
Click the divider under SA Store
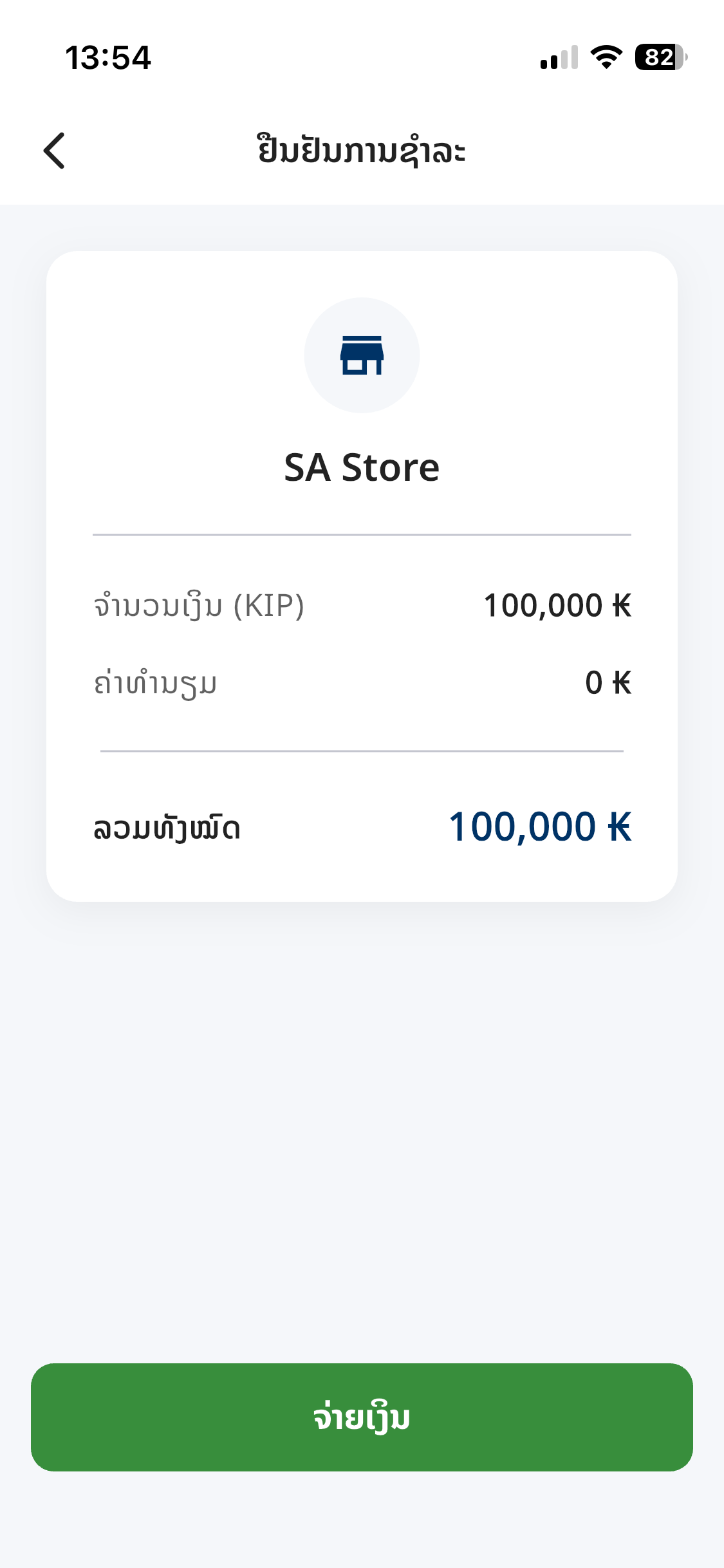click(x=362, y=533)
